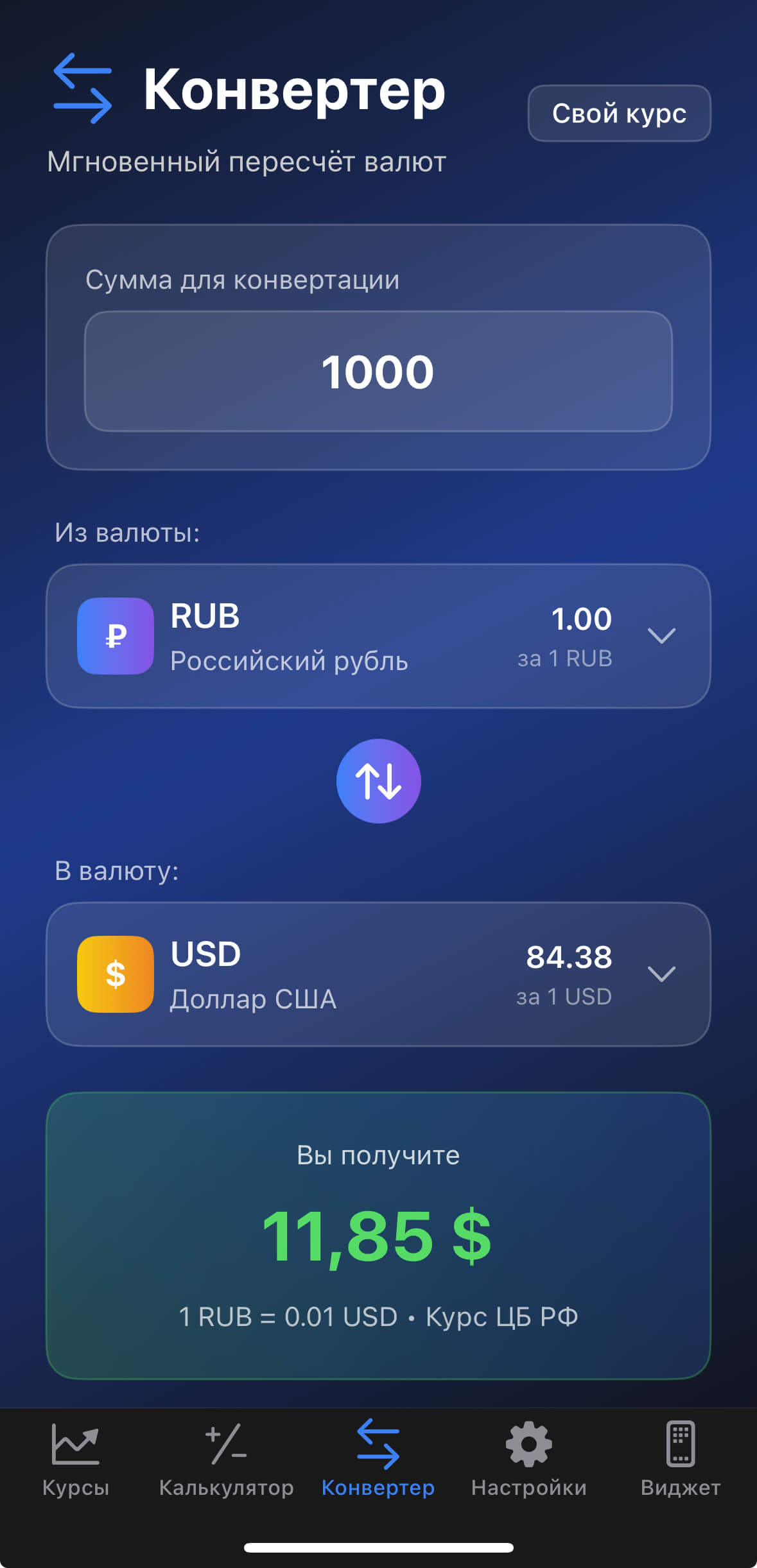
Task: Open the source currency picker for рубль
Action: pos(378,636)
